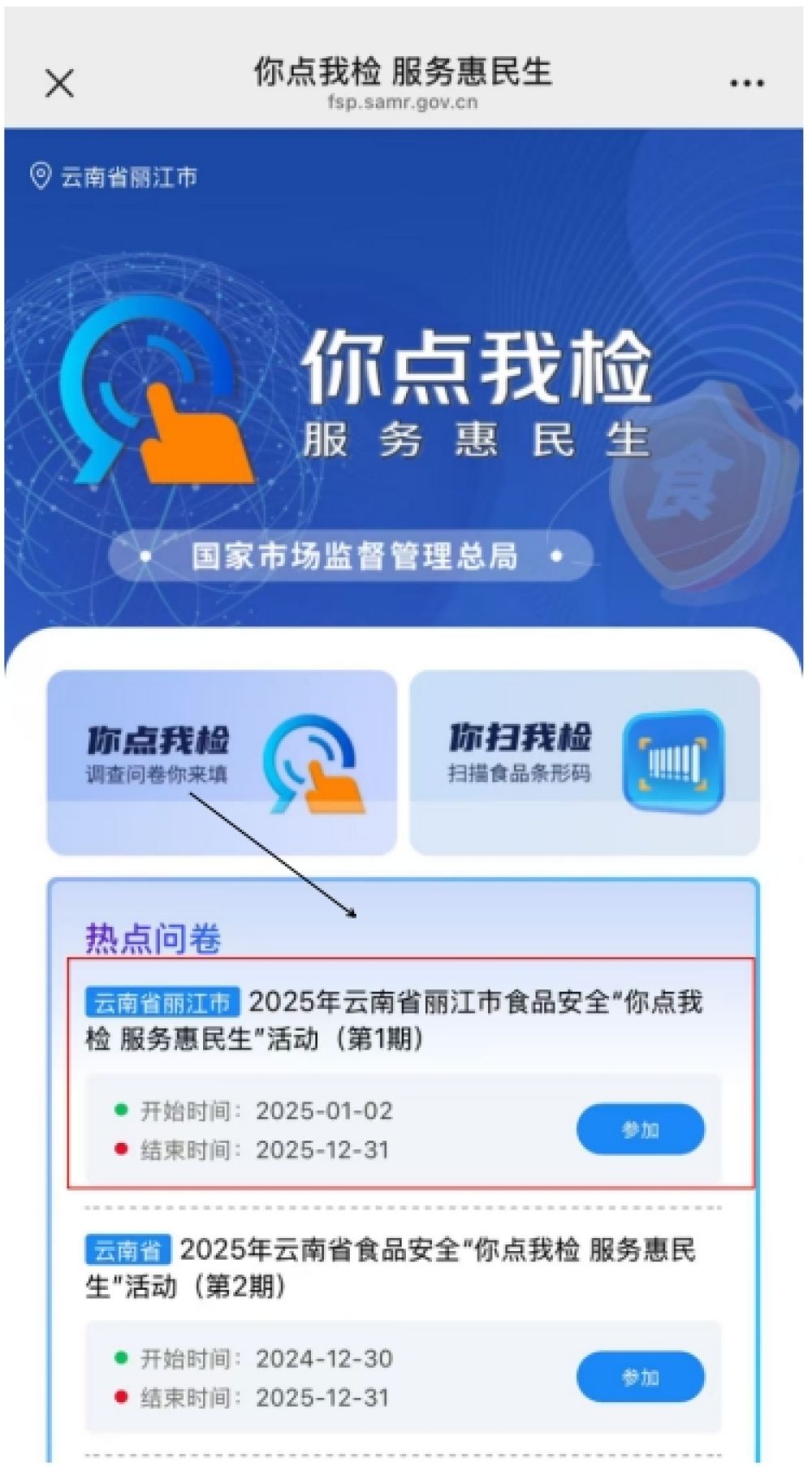Open the three-dot overflow menu

tap(746, 83)
